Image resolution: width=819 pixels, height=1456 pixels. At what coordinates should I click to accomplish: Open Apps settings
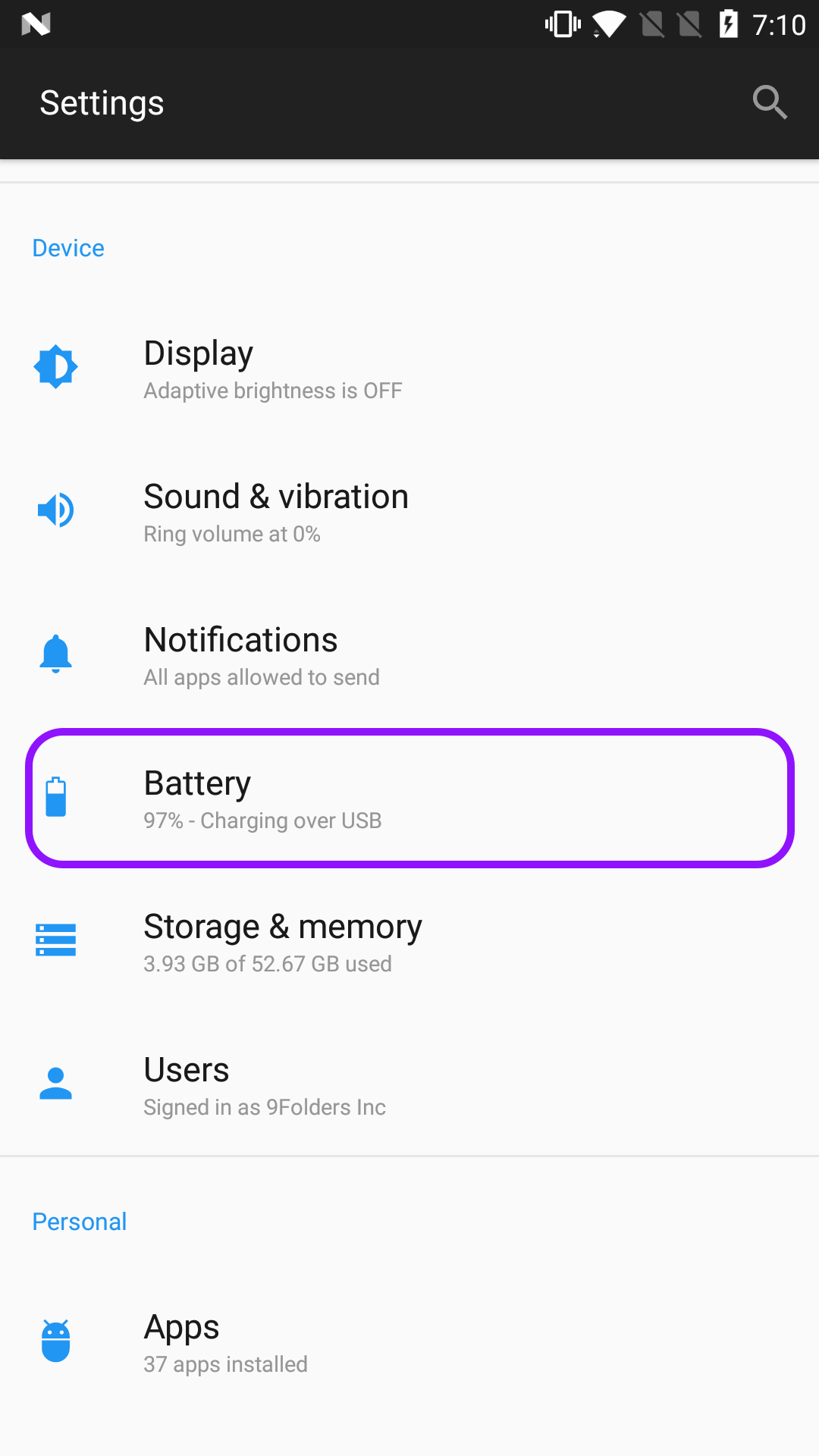[409, 1341]
